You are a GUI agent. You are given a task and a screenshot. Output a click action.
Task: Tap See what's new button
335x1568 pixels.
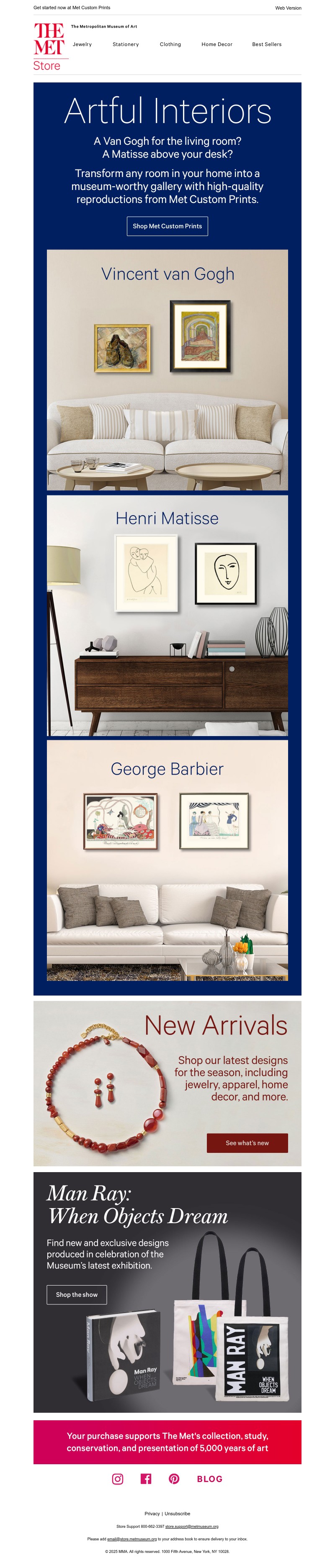247,1142
